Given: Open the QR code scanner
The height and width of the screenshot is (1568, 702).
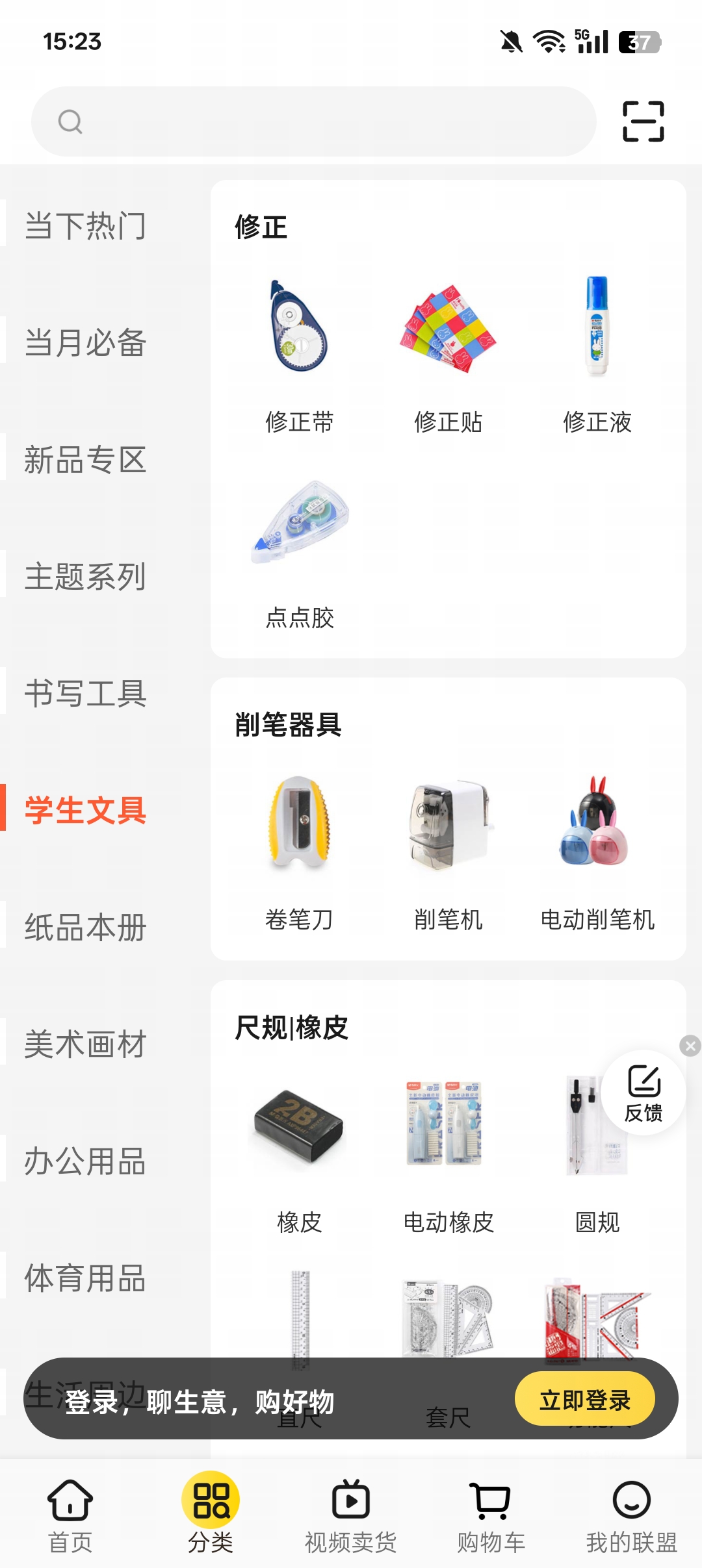Looking at the screenshot, I should coord(642,121).
